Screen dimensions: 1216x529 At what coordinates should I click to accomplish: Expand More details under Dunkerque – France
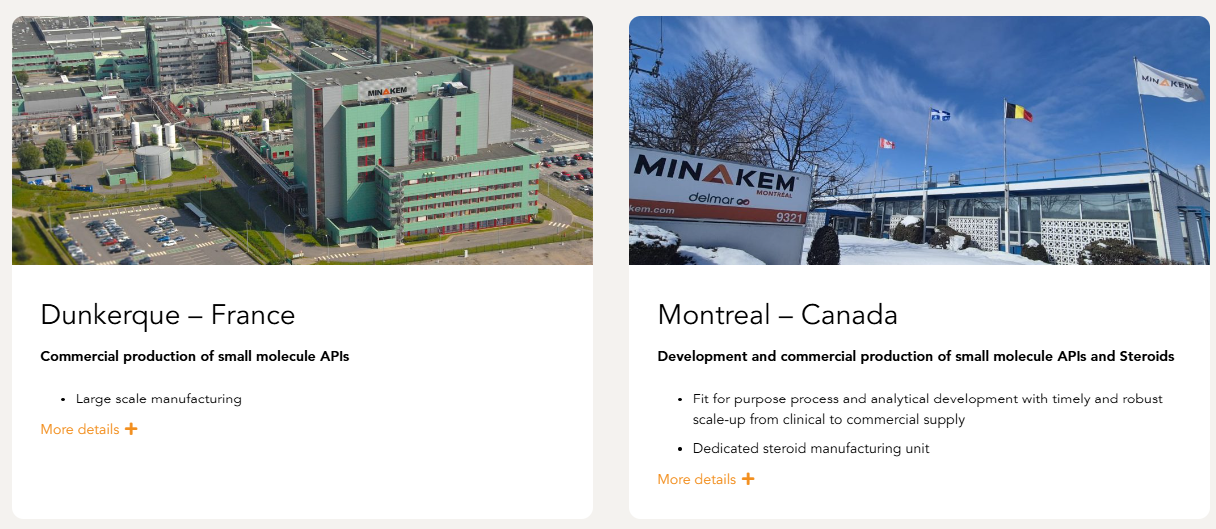tap(88, 429)
